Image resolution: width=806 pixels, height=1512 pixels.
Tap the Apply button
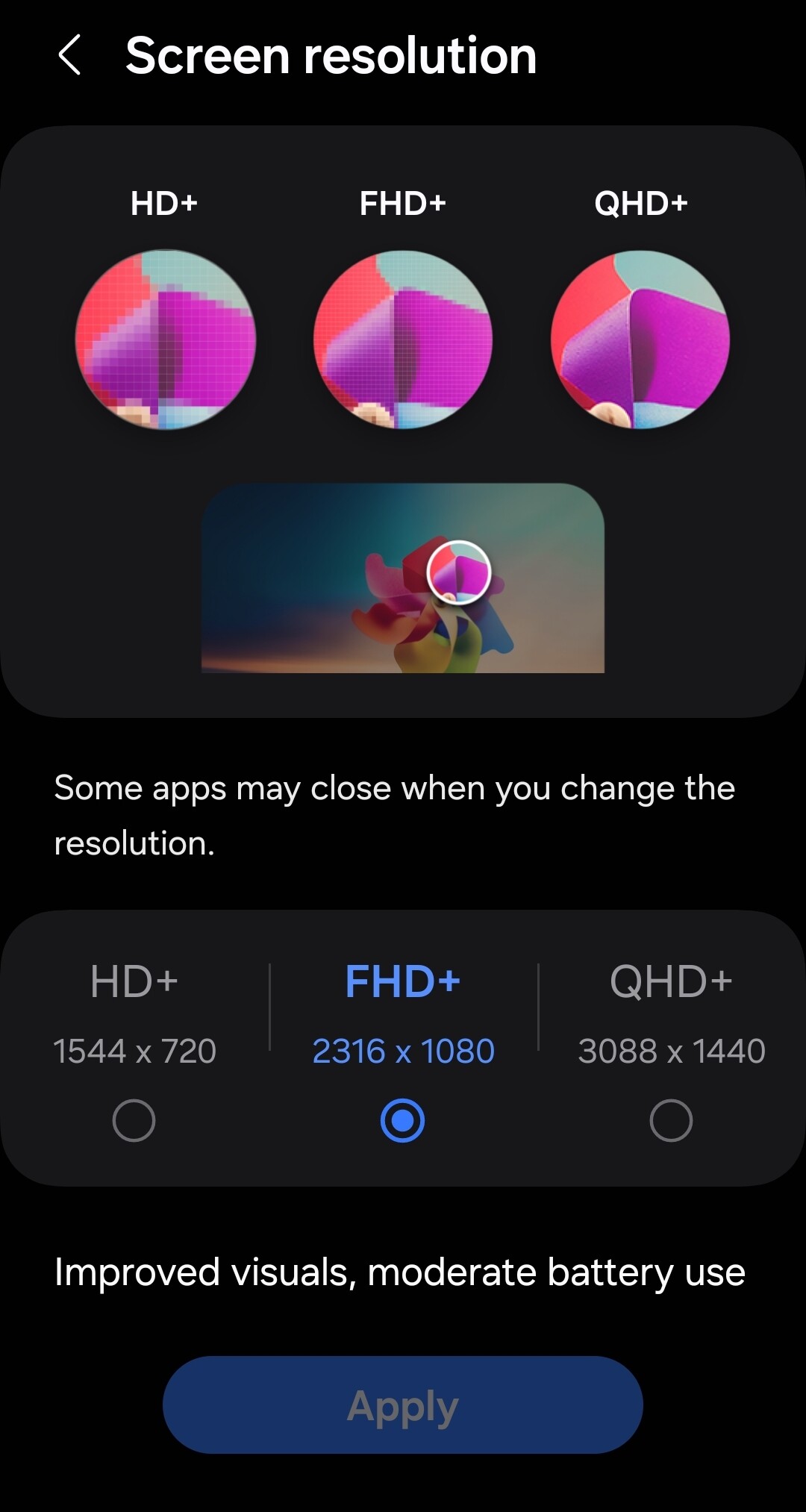coord(403,1405)
